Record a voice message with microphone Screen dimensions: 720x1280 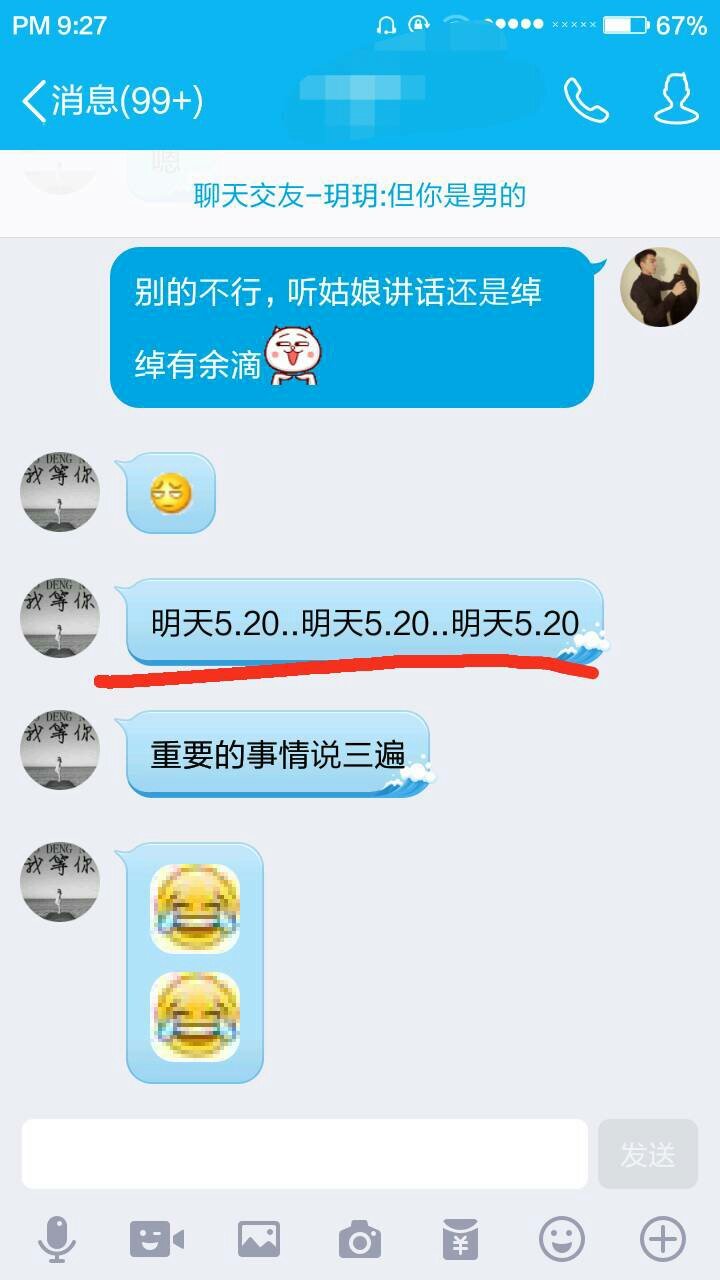[56, 1240]
